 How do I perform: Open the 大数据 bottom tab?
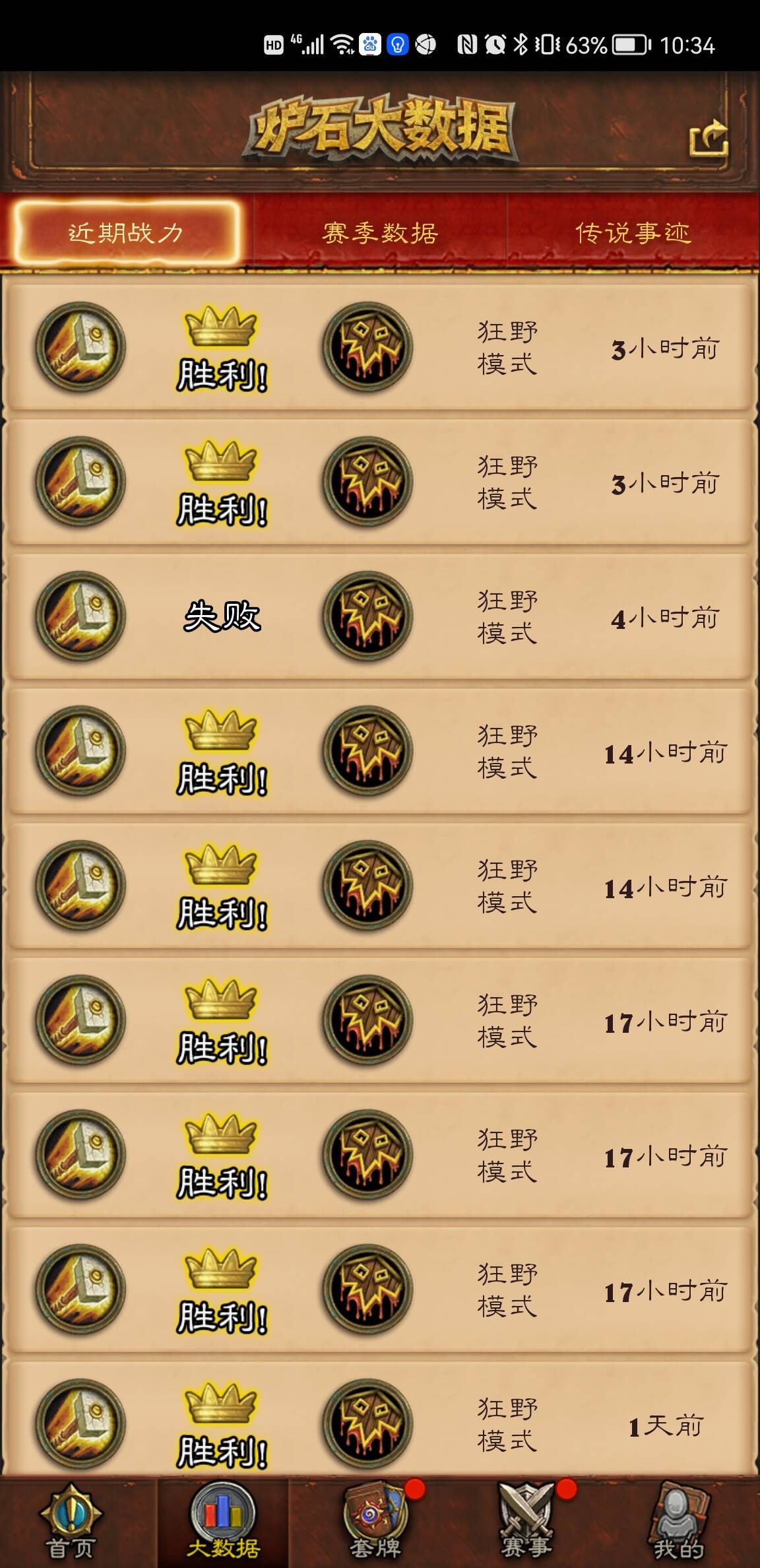click(x=223, y=1523)
